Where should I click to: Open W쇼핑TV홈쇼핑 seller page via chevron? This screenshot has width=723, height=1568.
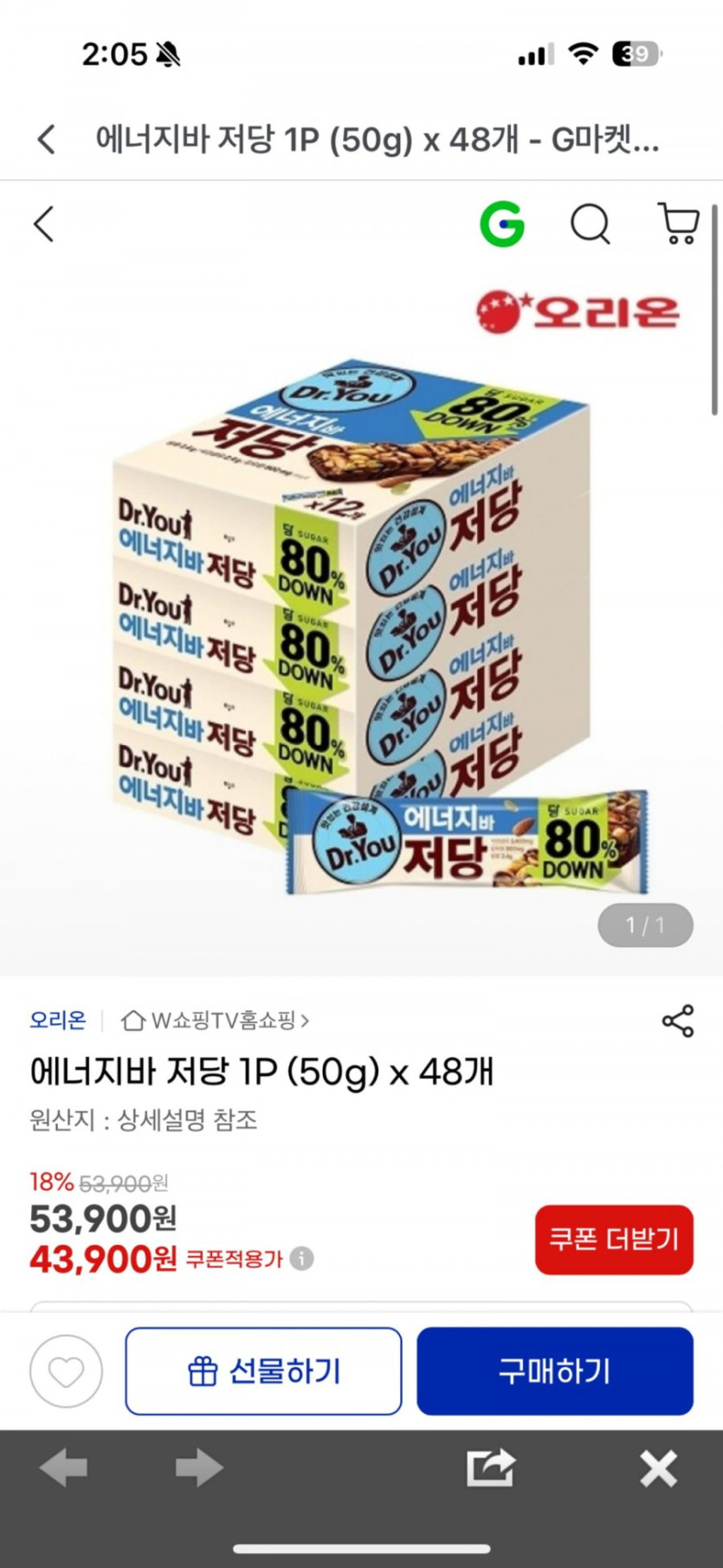click(x=305, y=1020)
